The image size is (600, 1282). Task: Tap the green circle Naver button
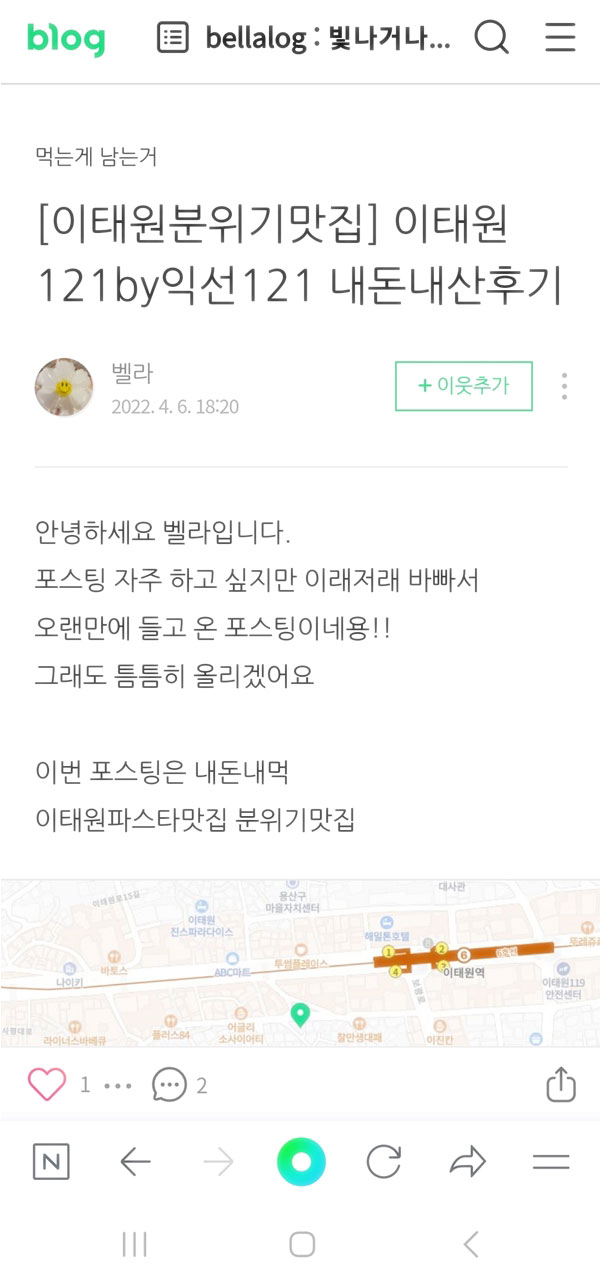tap(301, 1162)
